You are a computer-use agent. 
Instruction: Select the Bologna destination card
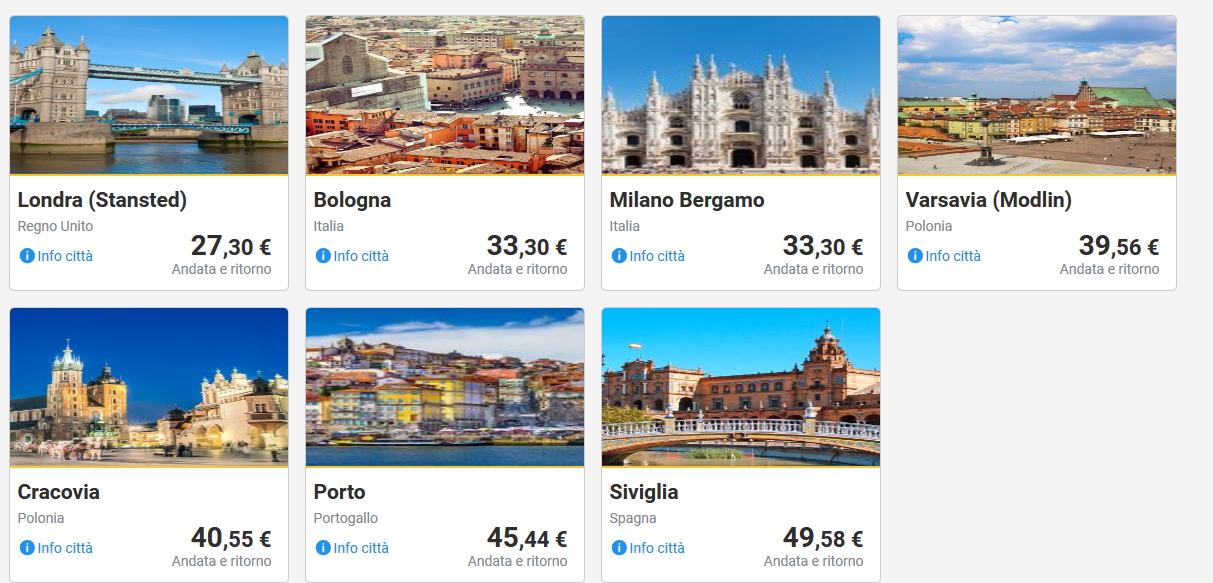[x=445, y=96]
